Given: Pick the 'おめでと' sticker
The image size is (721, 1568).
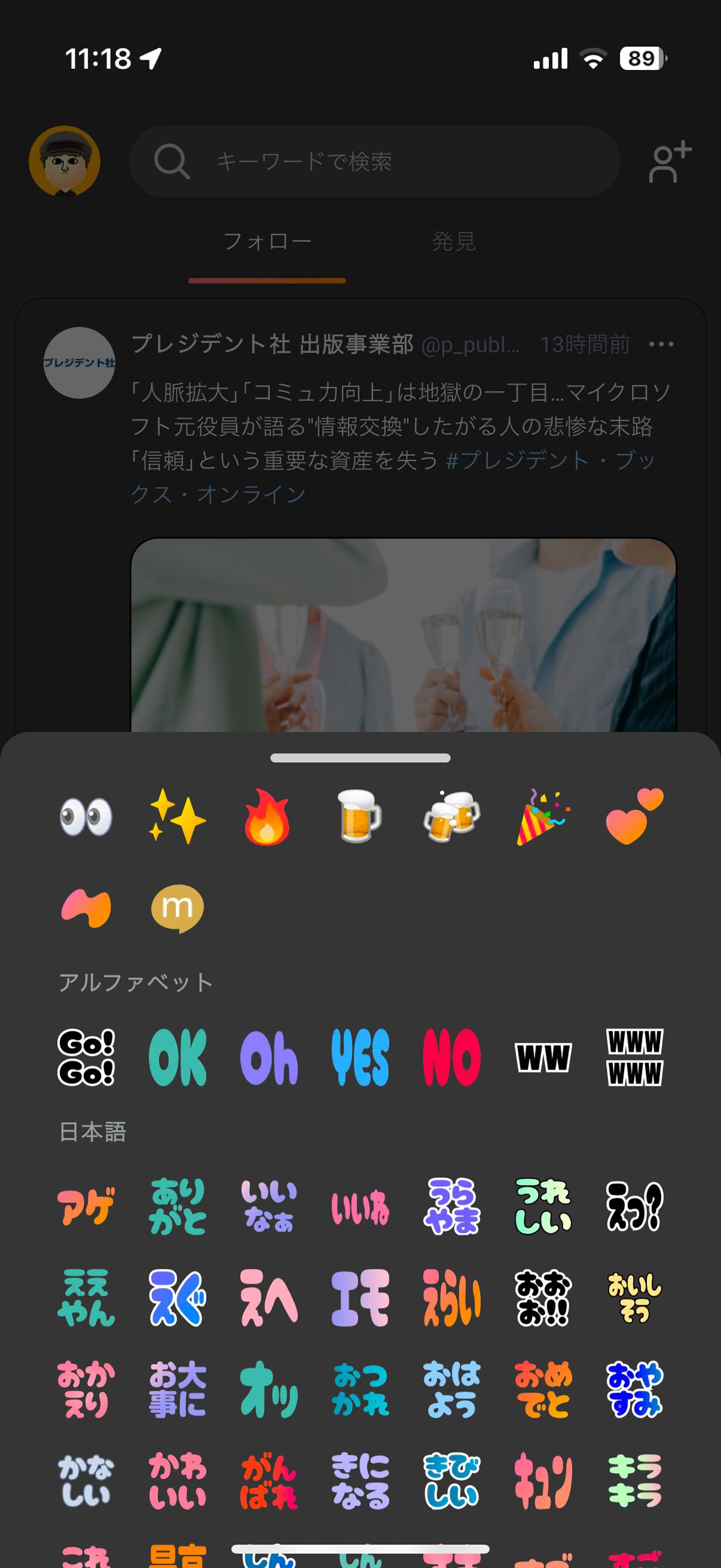Looking at the screenshot, I should (543, 1389).
